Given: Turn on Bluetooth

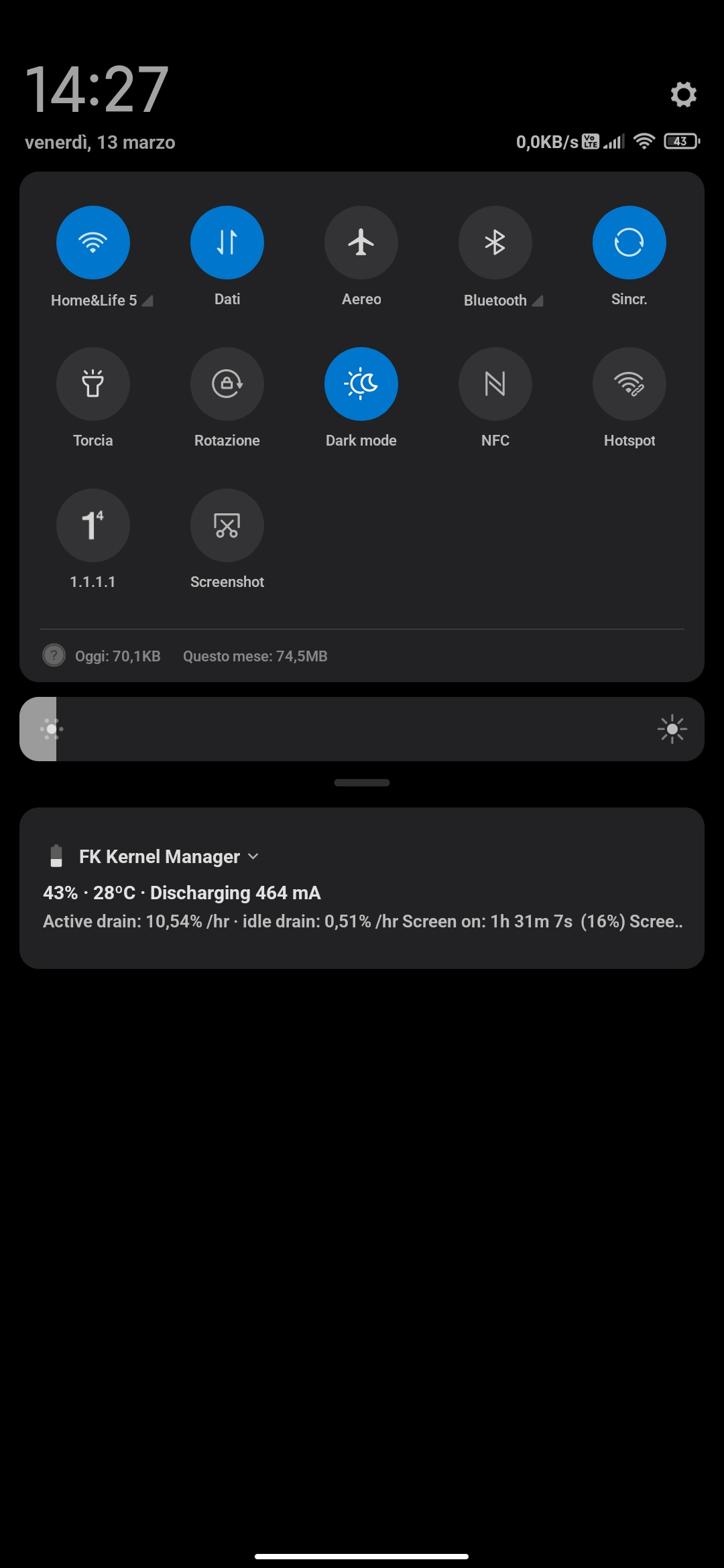Looking at the screenshot, I should click(495, 243).
